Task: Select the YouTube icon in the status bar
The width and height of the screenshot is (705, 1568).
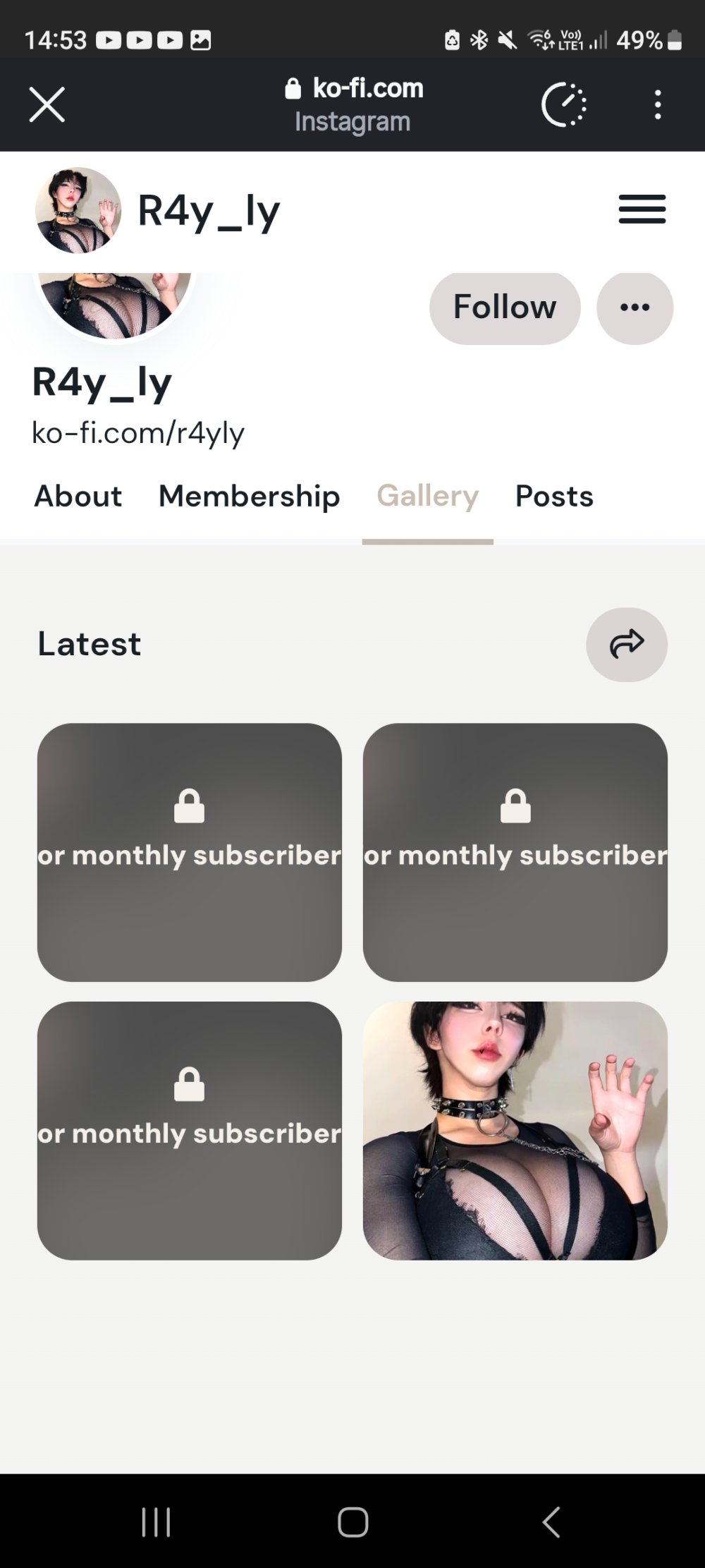Action: pyautogui.click(x=109, y=39)
